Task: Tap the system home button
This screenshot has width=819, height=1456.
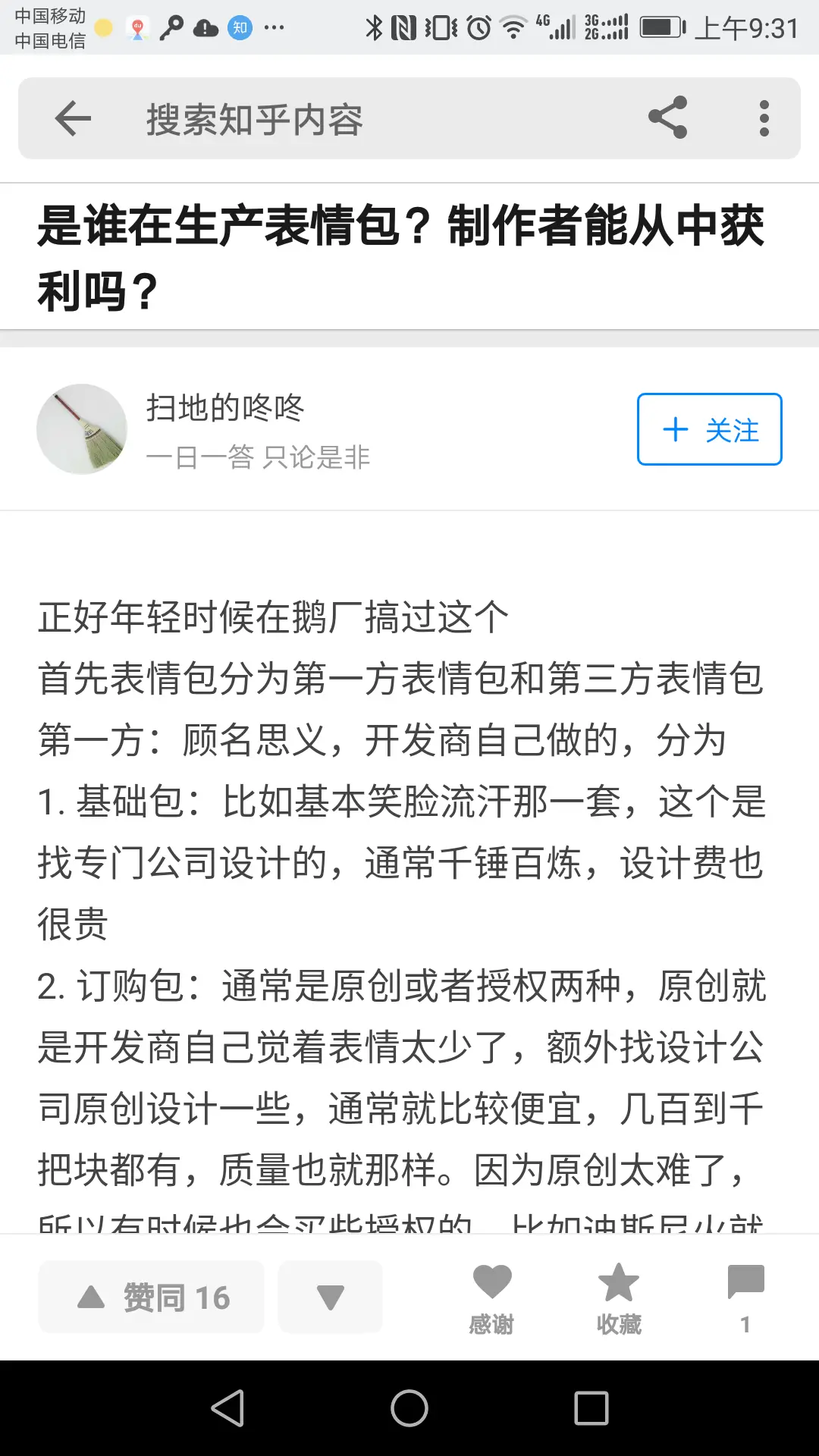Action: tap(409, 1409)
